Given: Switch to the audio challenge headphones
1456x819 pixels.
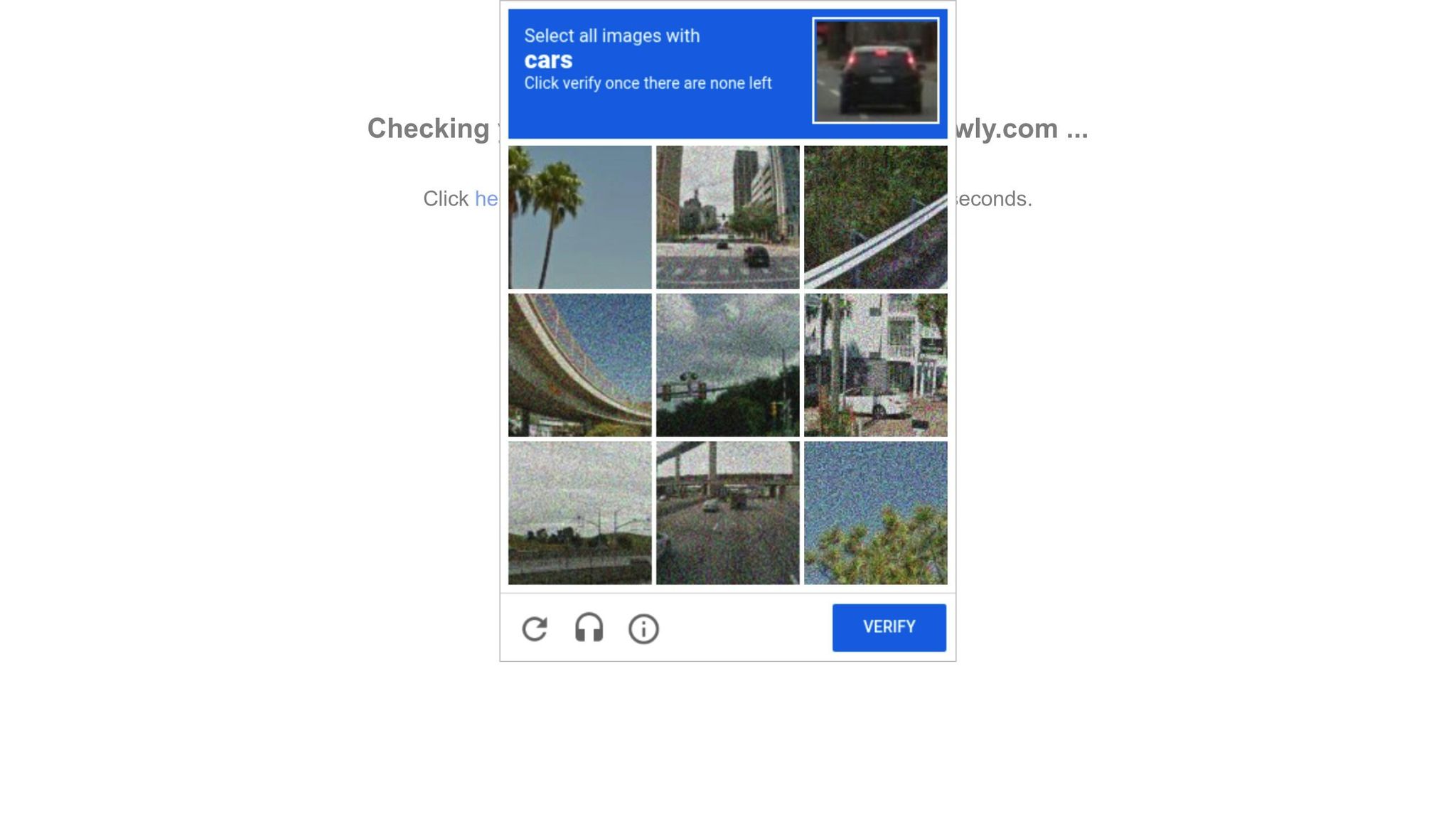Looking at the screenshot, I should [x=589, y=628].
